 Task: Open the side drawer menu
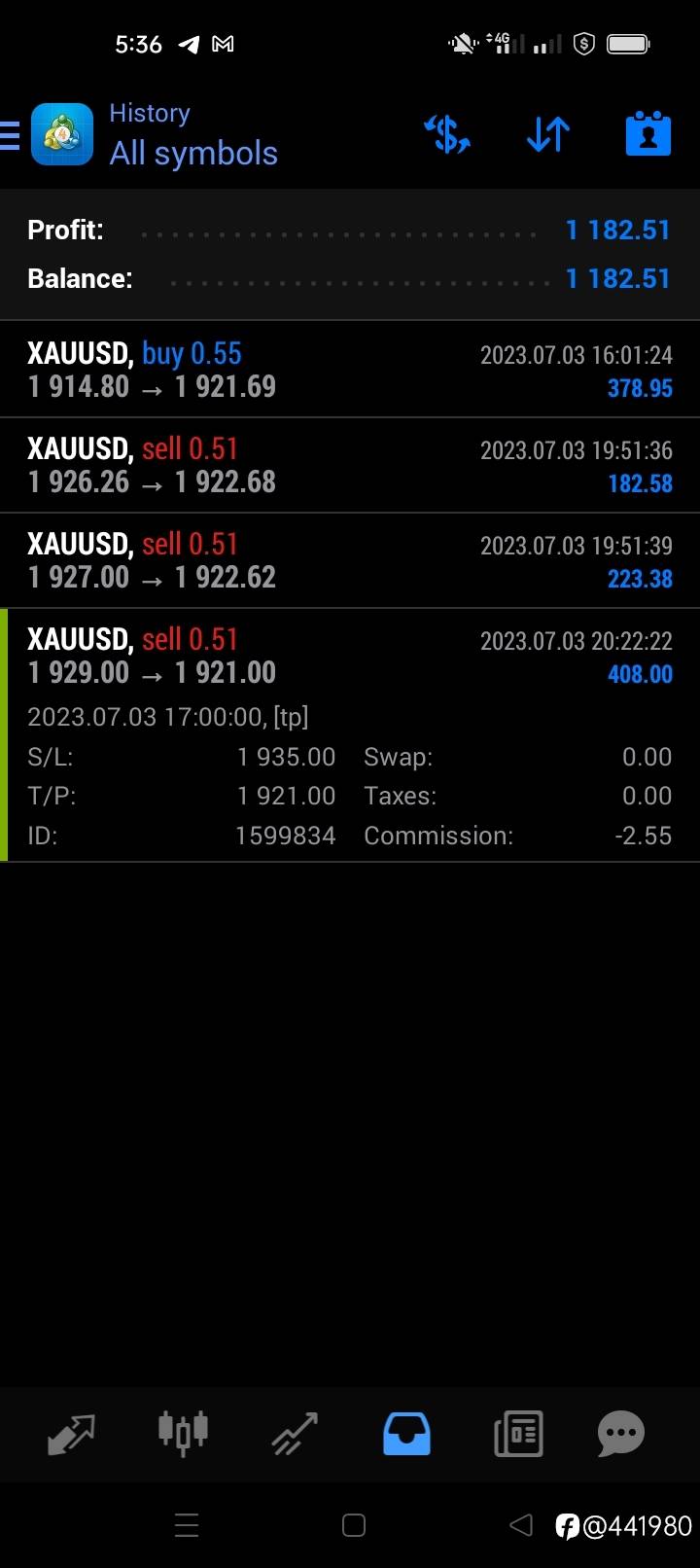pyautogui.click(x=10, y=134)
